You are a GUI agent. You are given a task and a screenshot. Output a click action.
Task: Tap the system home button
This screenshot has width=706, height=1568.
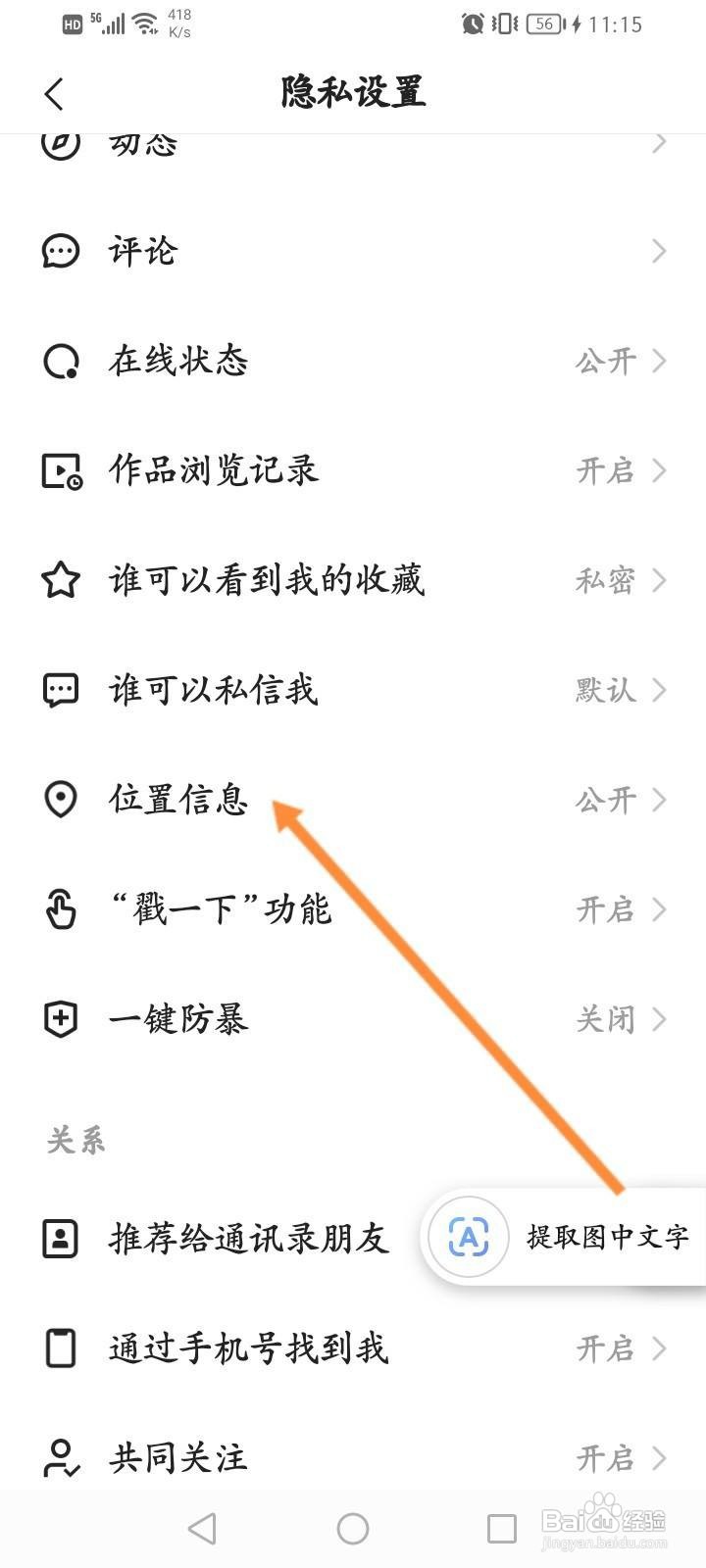[x=353, y=1529]
